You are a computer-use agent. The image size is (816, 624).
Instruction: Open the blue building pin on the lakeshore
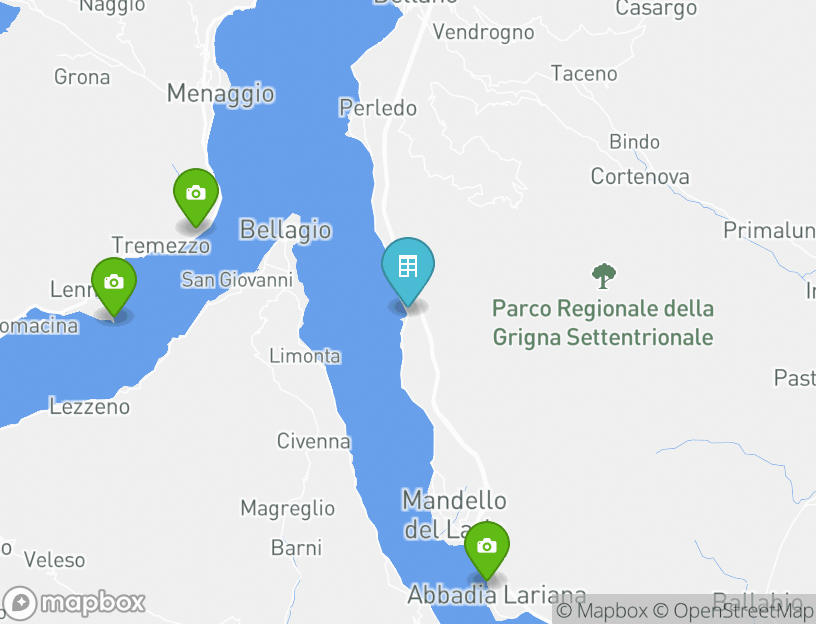coord(407,267)
